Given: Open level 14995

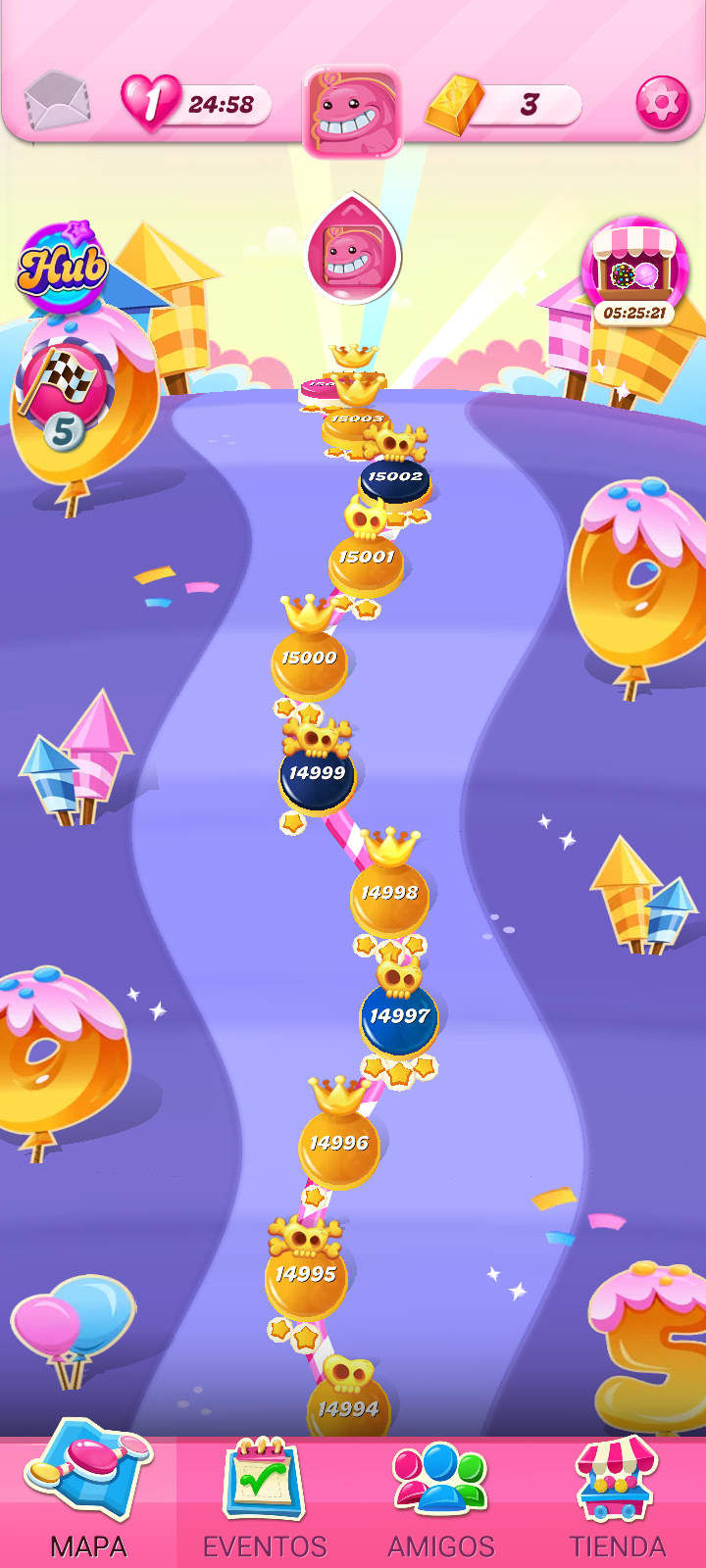Looking at the screenshot, I should coord(305,1276).
